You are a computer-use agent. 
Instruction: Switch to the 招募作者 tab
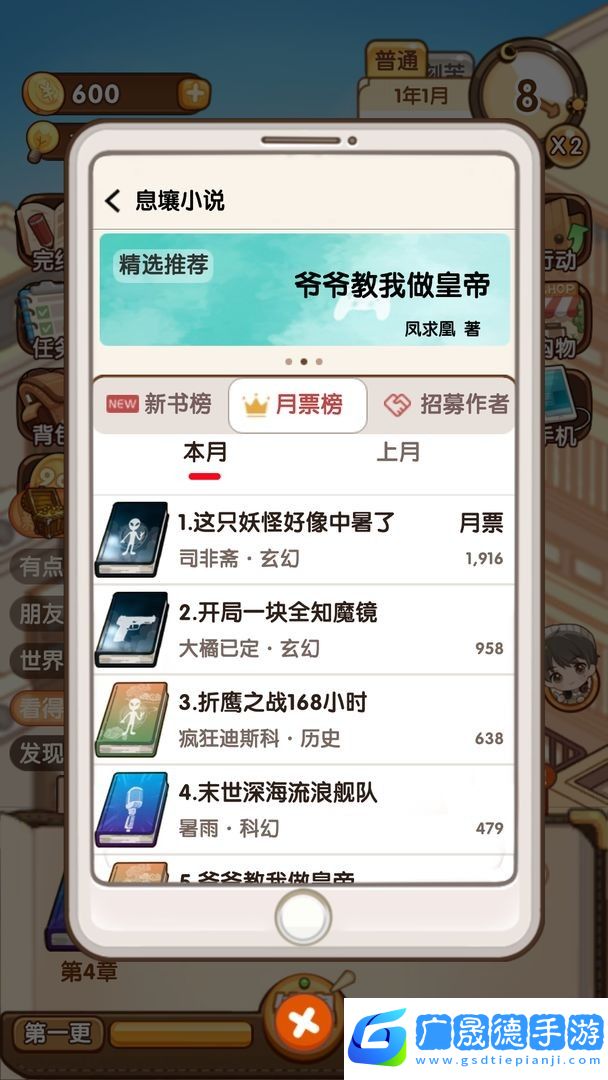(x=447, y=405)
